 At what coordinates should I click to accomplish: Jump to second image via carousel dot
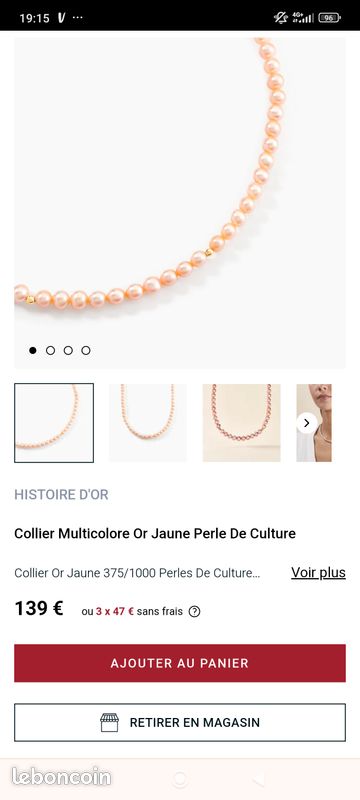50,351
